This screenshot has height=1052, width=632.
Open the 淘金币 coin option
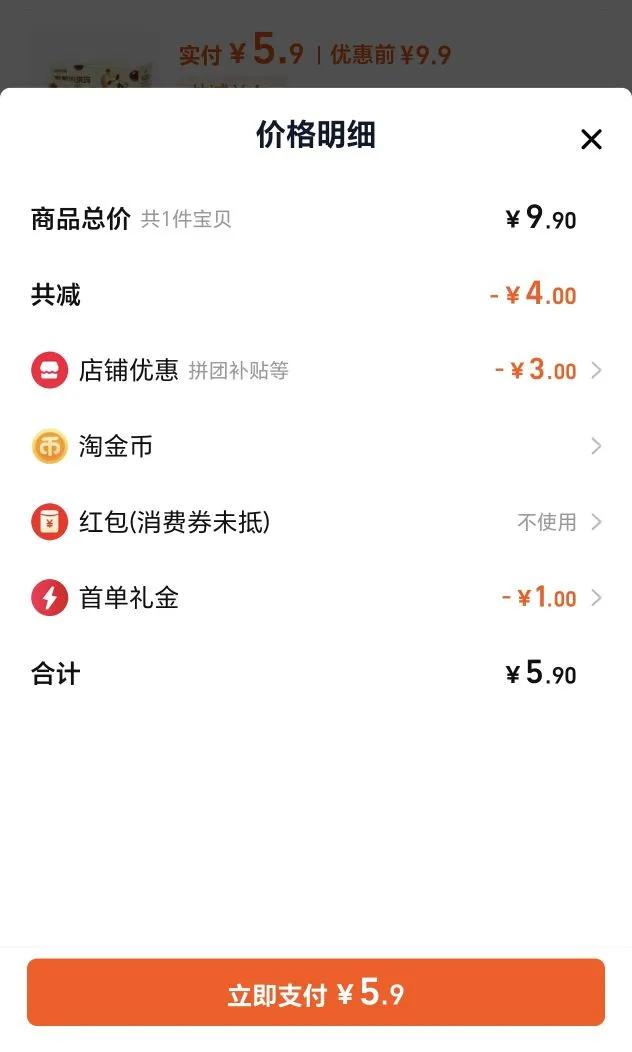(316, 446)
